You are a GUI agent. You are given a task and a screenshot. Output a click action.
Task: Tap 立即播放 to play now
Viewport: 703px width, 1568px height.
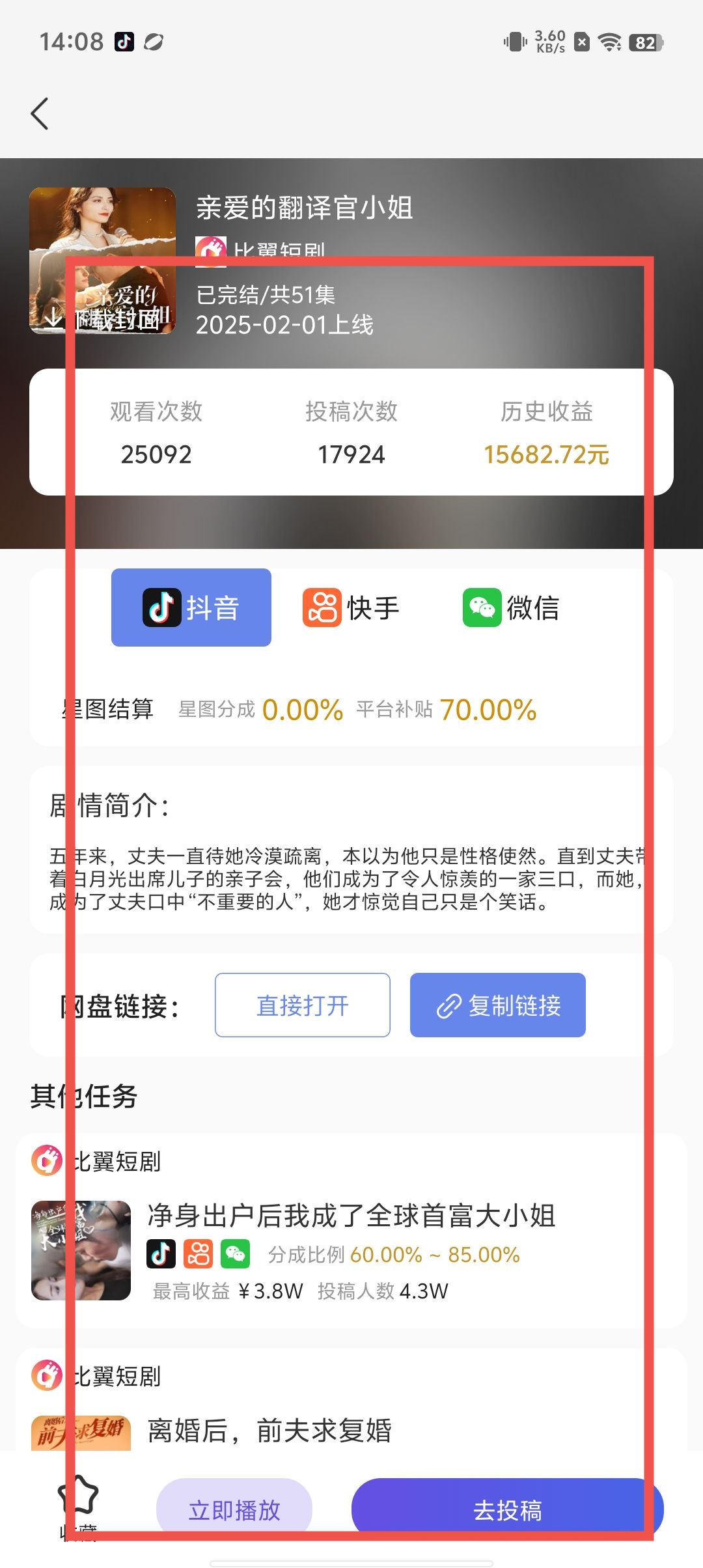234,1509
